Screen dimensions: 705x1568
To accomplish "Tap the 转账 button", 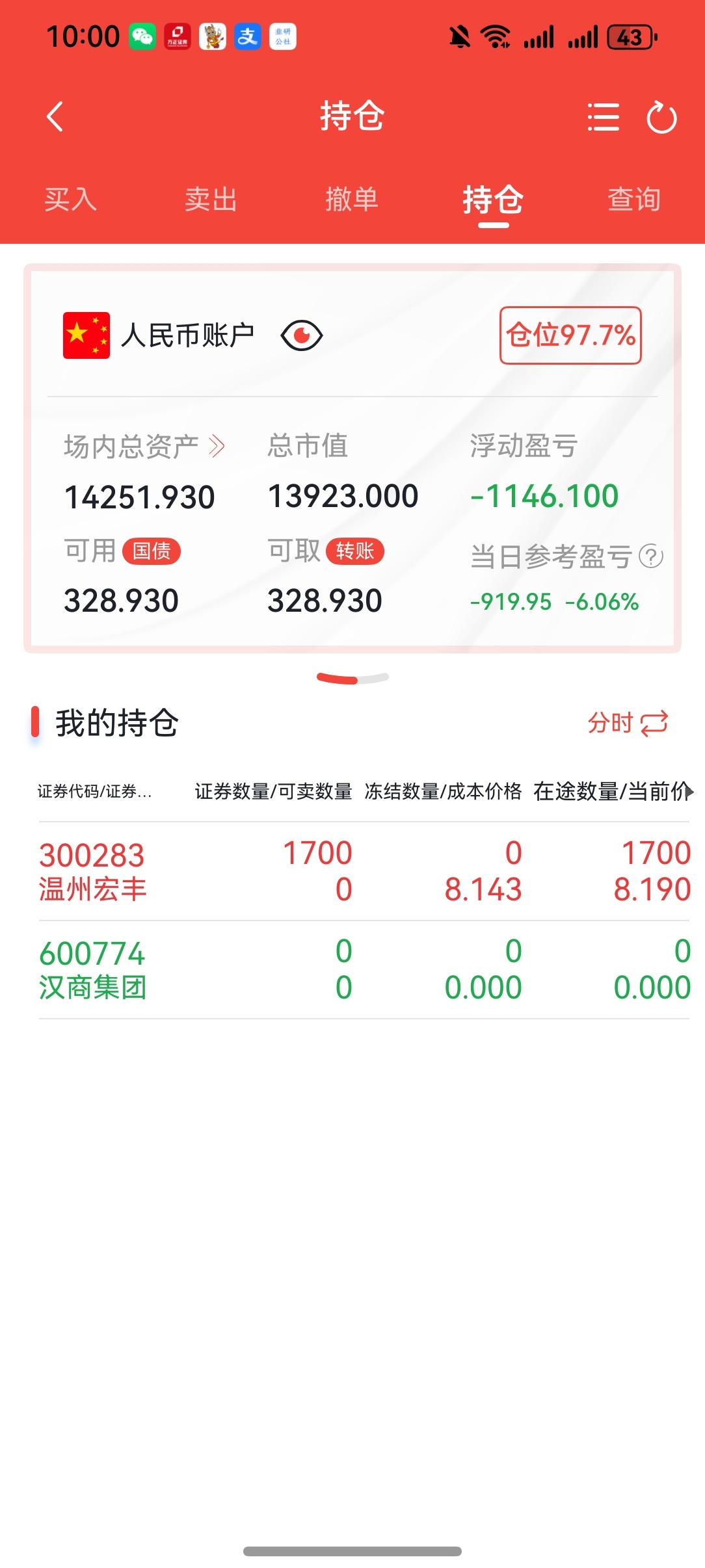I will pos(355,551).
